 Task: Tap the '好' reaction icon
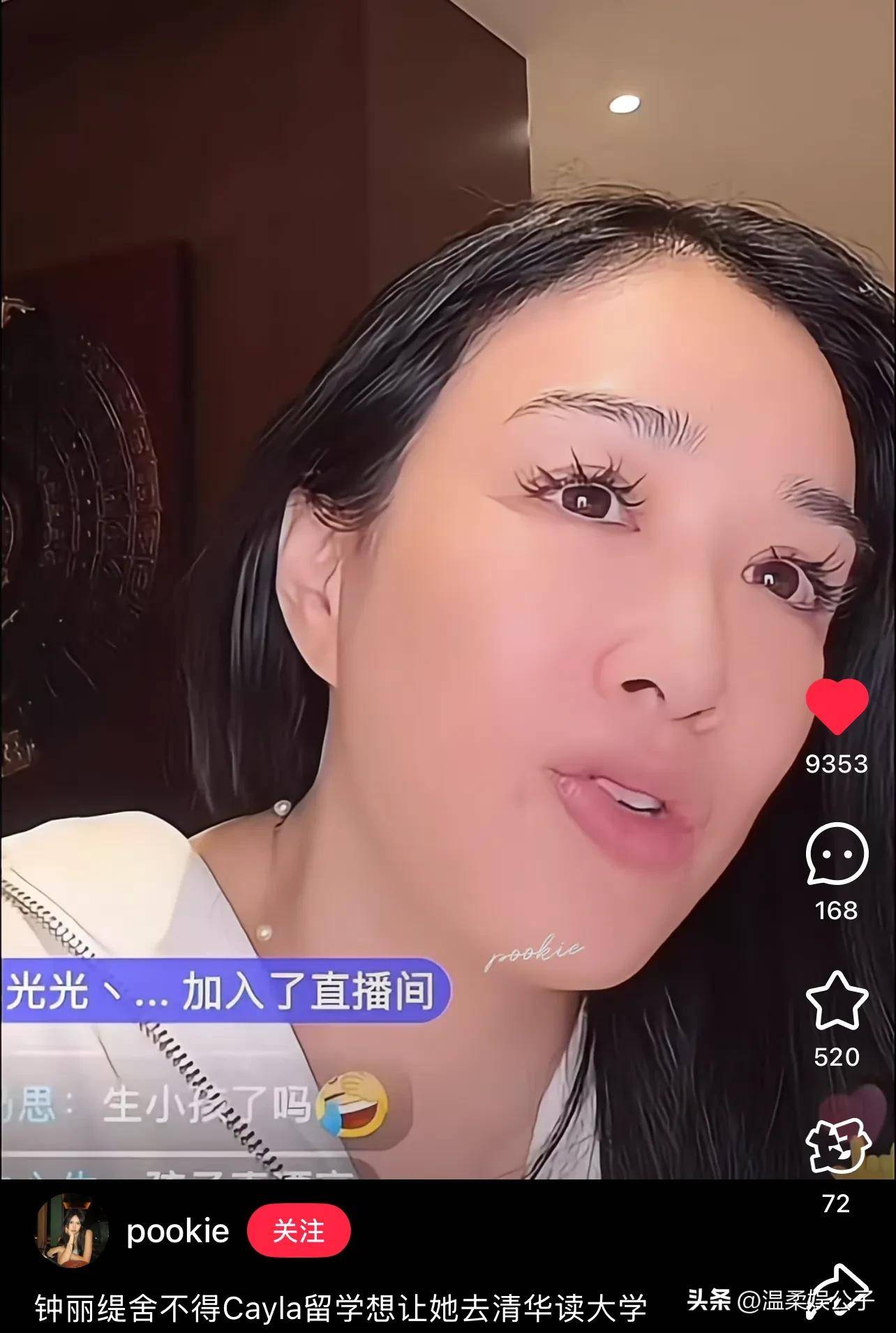pos(838,1145)
